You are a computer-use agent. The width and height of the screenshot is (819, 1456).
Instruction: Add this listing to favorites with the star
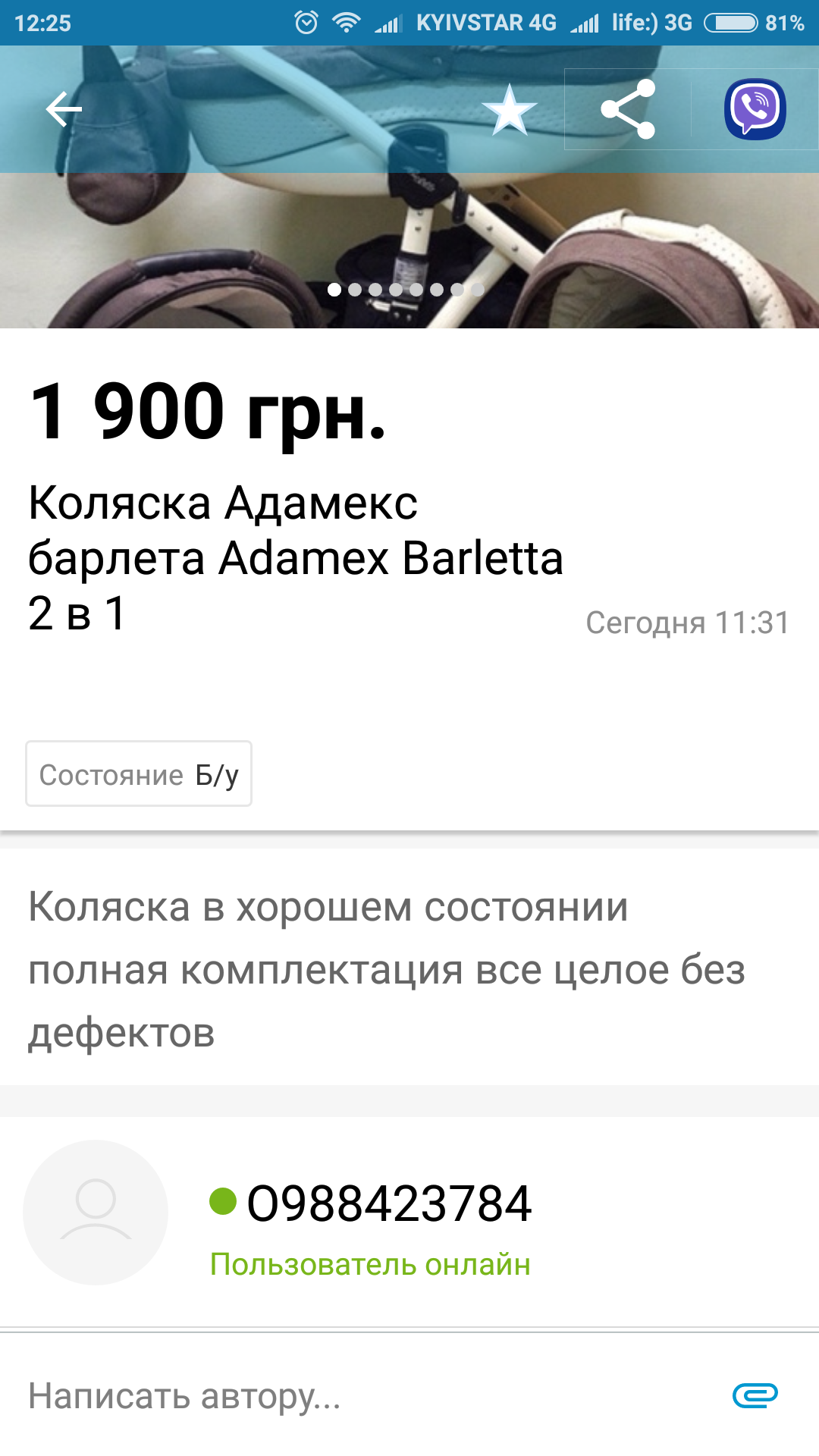click(x=510, y=109)
